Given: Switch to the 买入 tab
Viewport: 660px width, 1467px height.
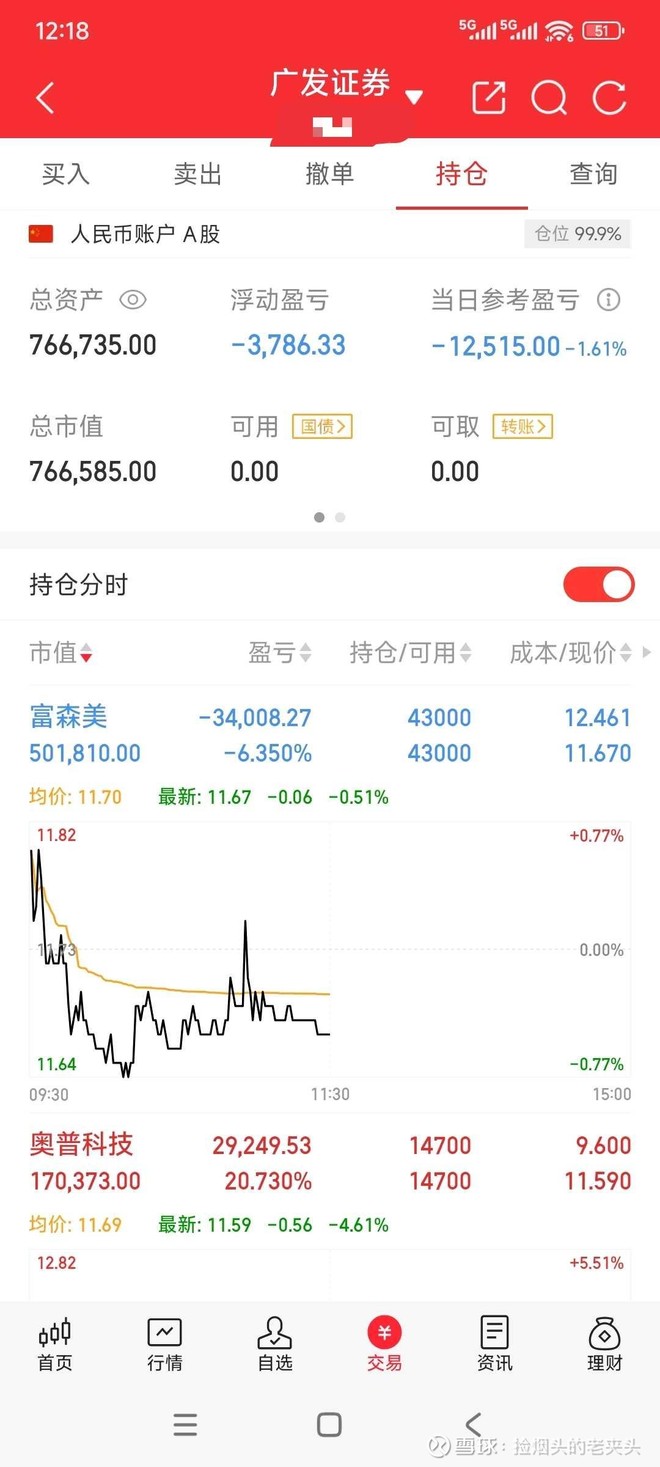Looking at the screenshot, I should (66, 174).
